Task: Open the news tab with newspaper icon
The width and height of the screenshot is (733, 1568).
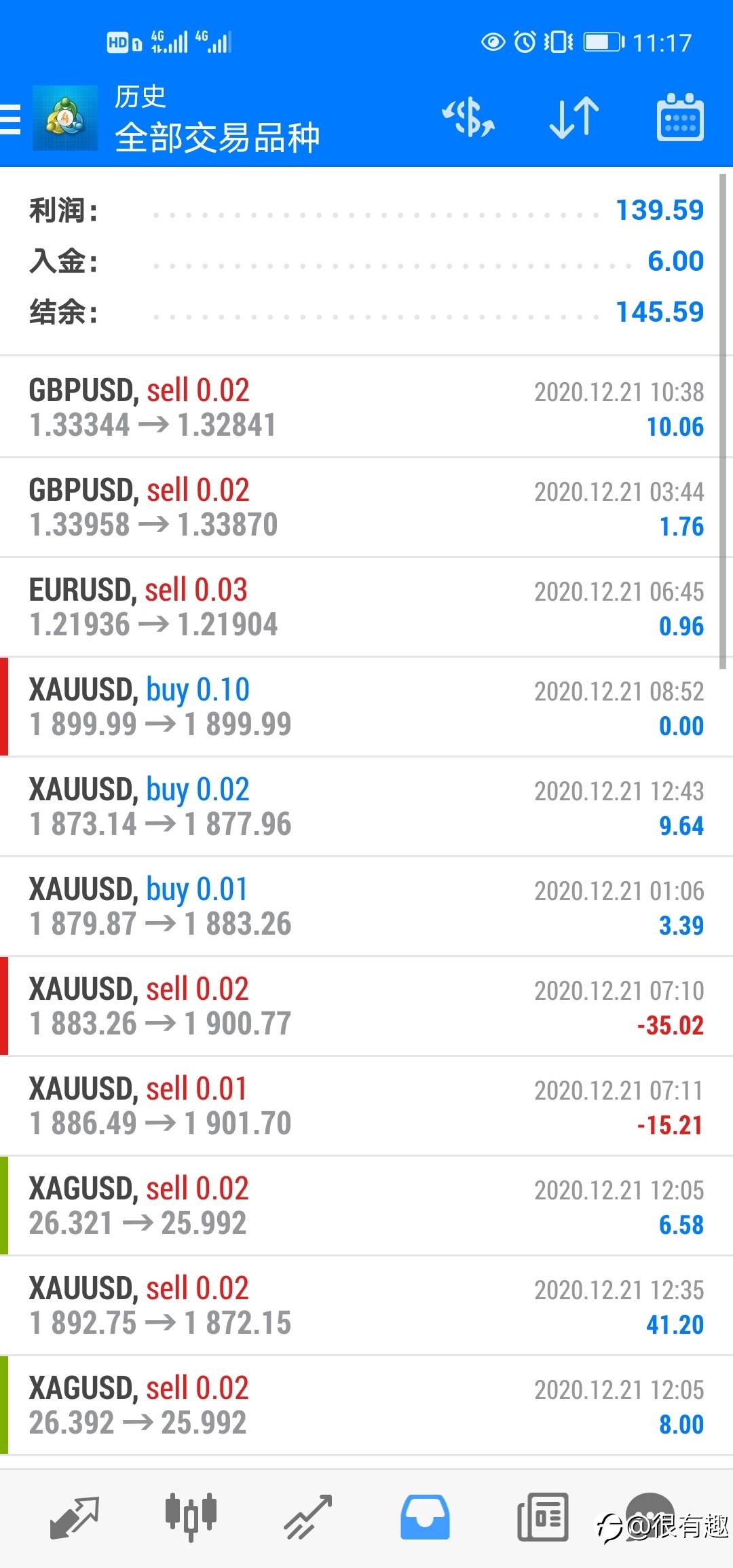Action: (542, 1516)
